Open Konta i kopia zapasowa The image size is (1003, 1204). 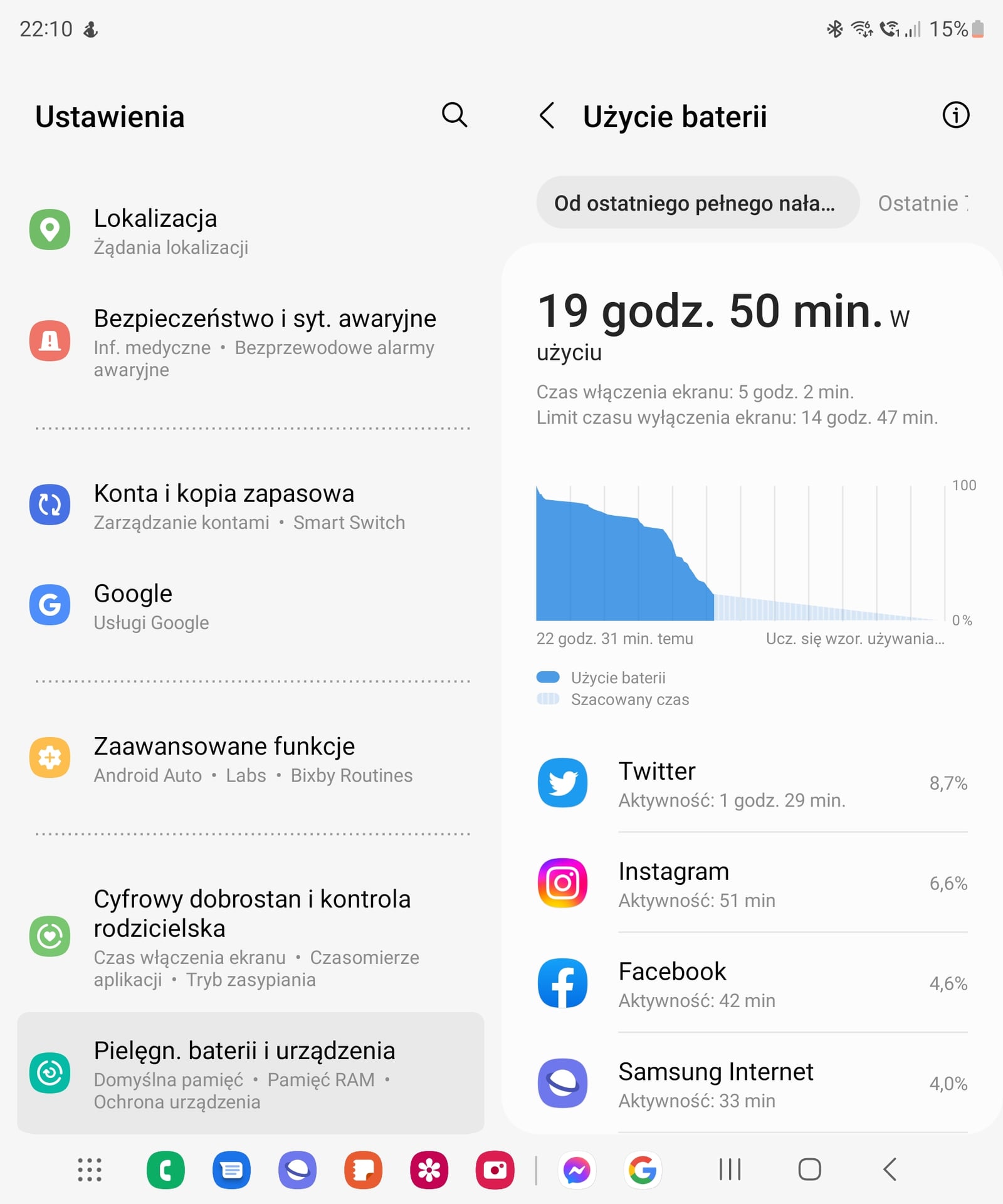(x=249, y=506)
